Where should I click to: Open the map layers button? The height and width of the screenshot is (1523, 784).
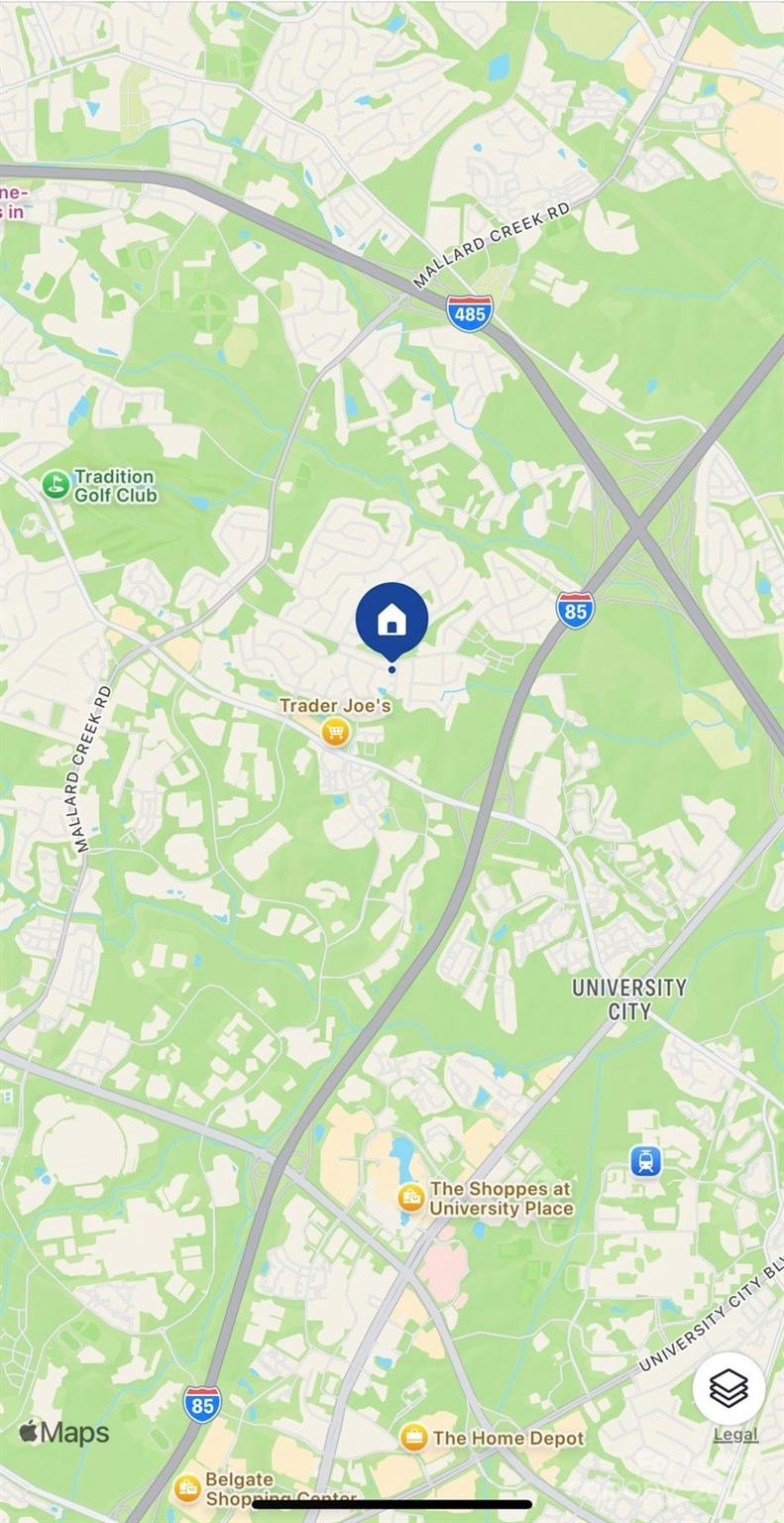point(728,1388)
